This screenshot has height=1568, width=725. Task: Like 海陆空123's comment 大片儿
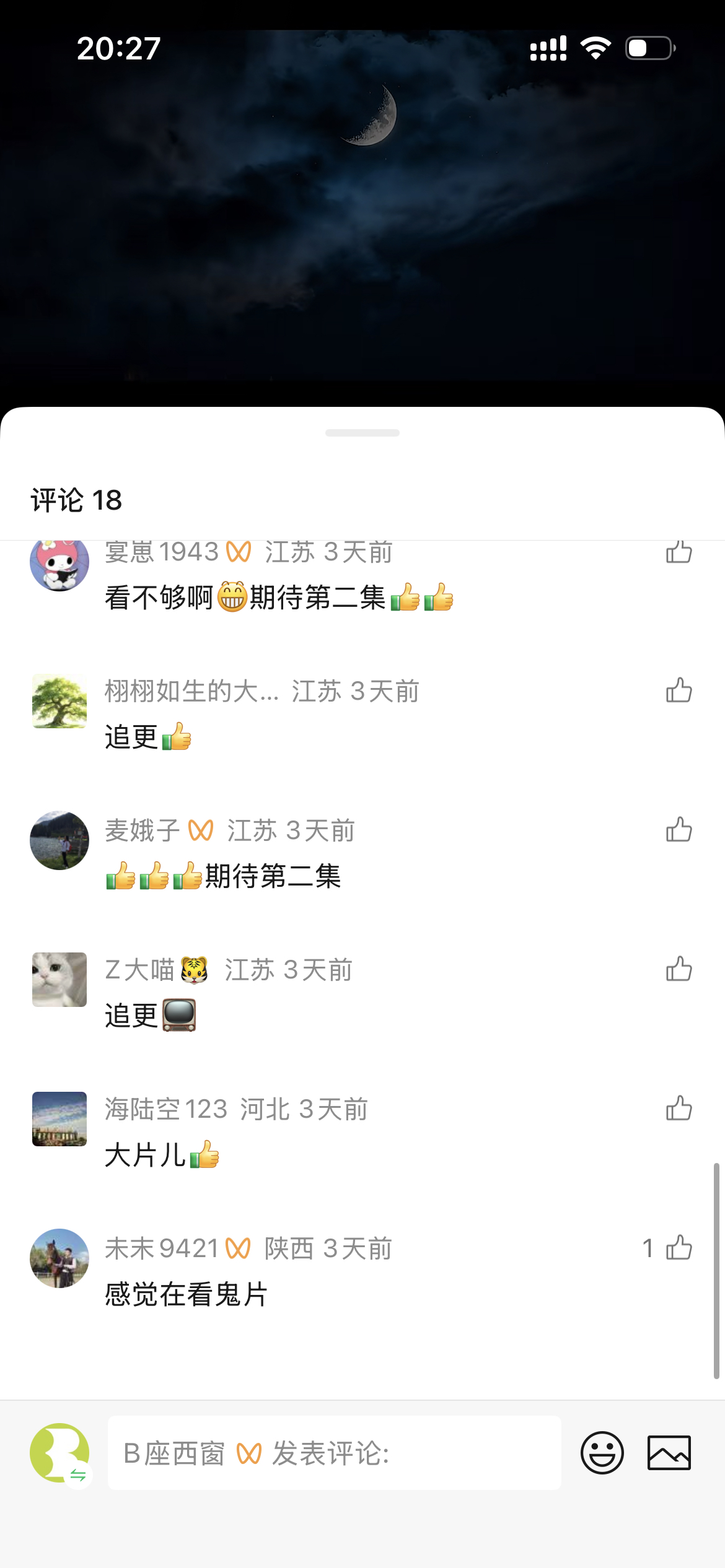click(679, 1108)
